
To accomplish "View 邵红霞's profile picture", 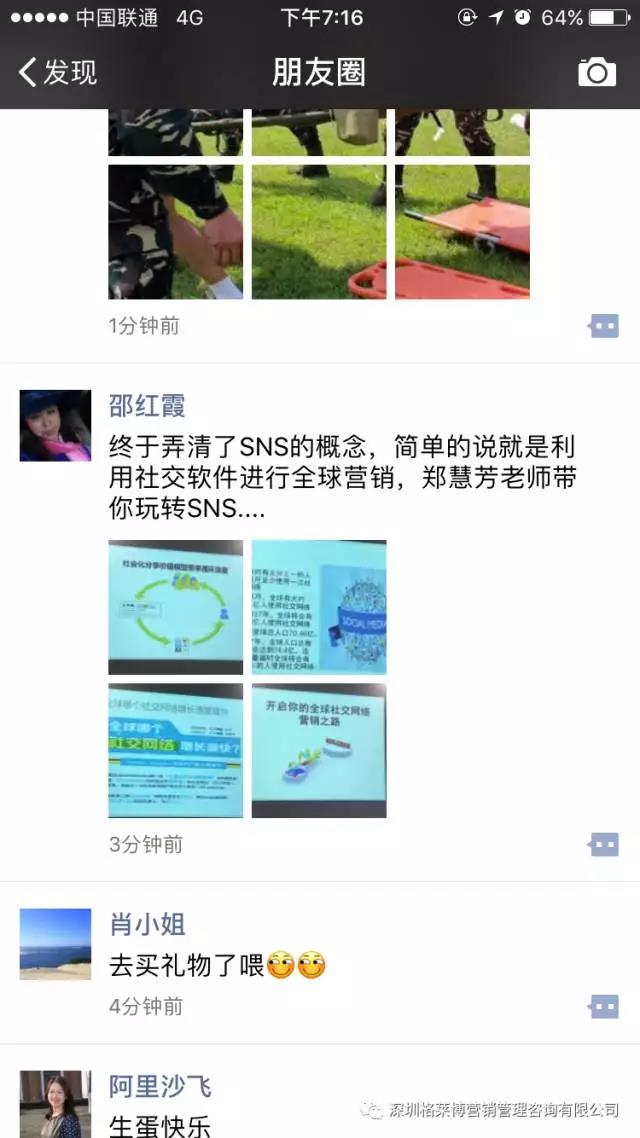I will 55,425.
